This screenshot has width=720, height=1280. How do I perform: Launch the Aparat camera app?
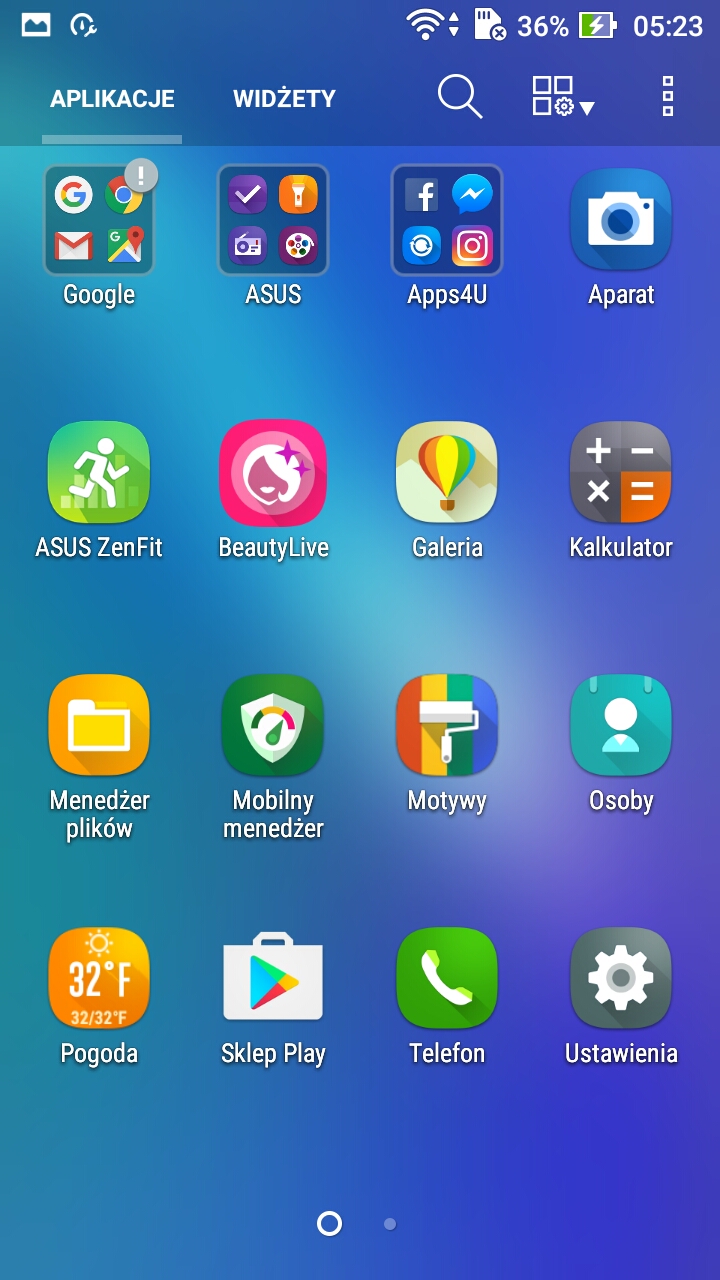tap(620, 220)
